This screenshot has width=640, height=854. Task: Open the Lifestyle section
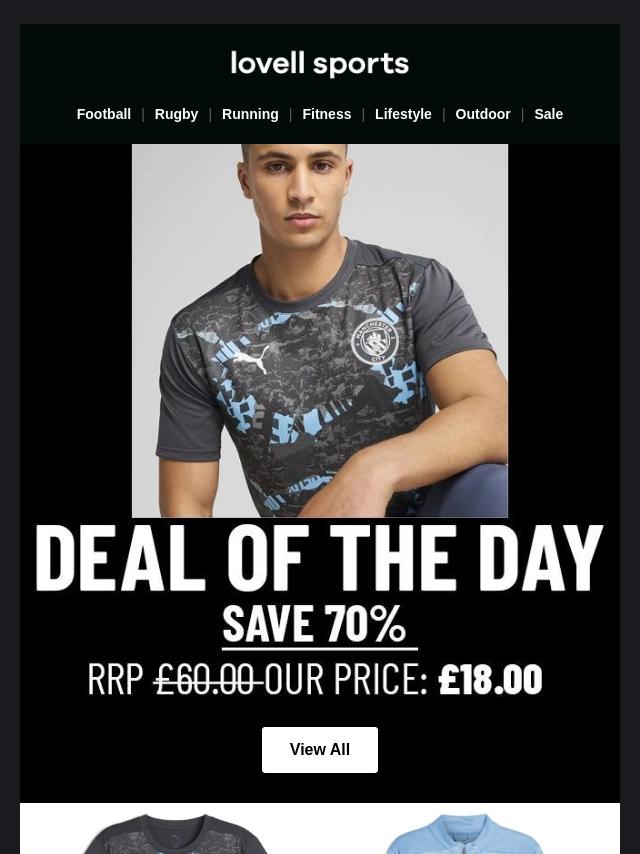click(403, 114)
